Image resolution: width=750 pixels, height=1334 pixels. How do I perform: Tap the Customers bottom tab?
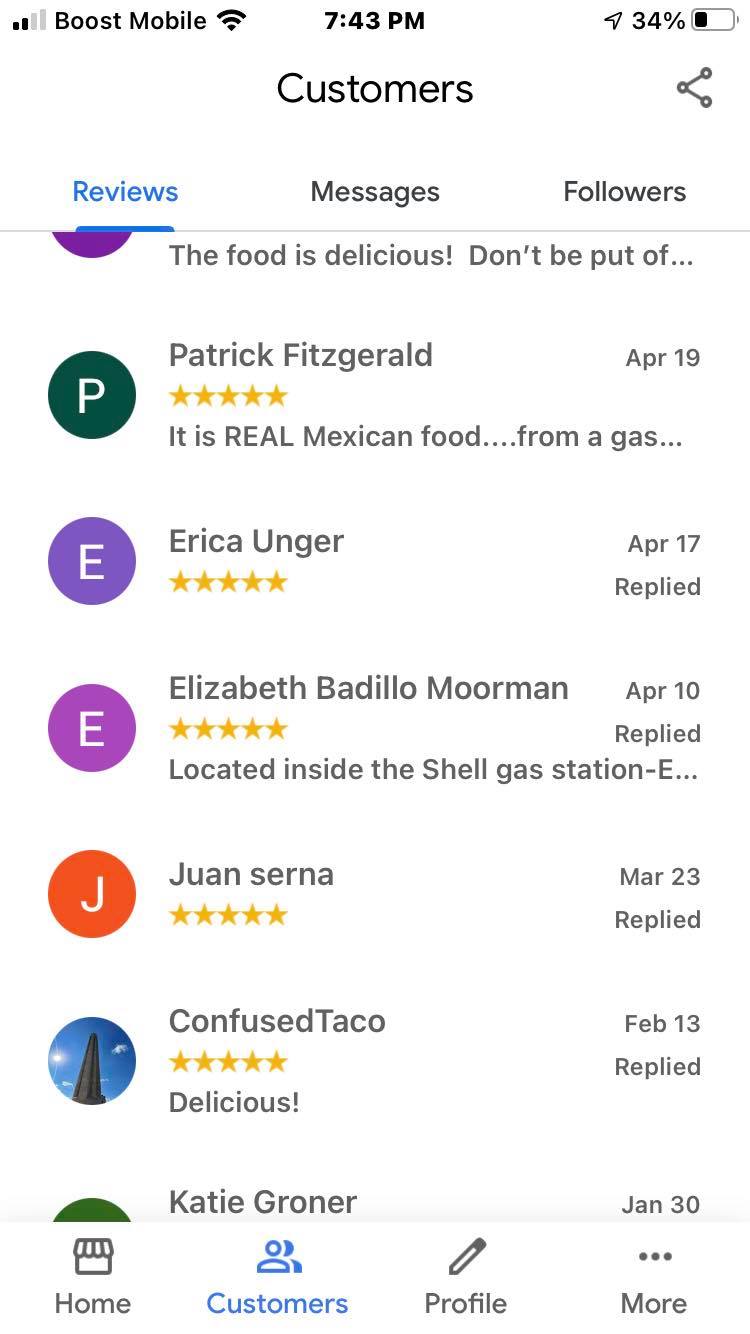[278, 1277]
